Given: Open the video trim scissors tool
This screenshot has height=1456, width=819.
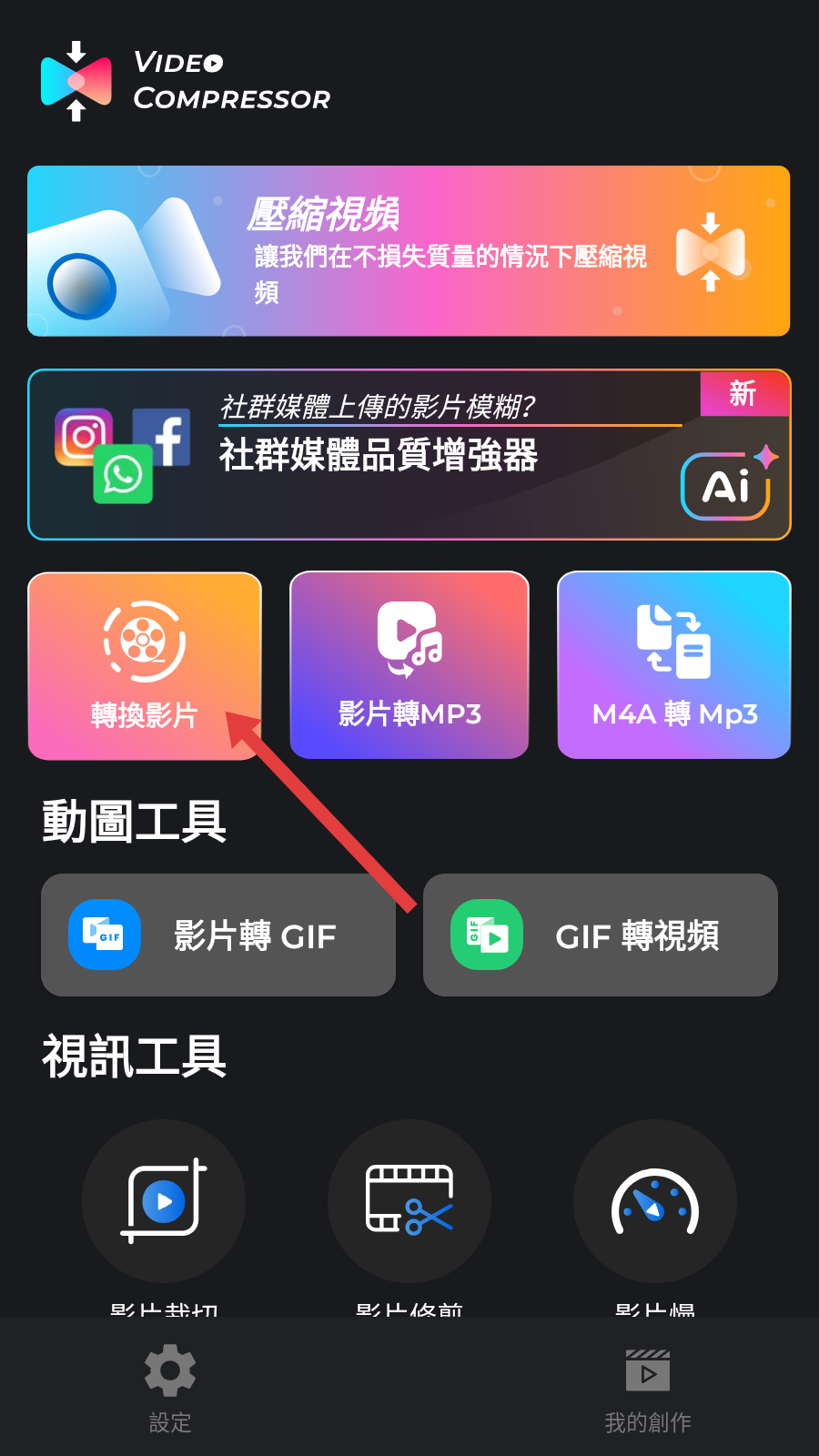Looking at the screenshot, I should [409, 1201].
